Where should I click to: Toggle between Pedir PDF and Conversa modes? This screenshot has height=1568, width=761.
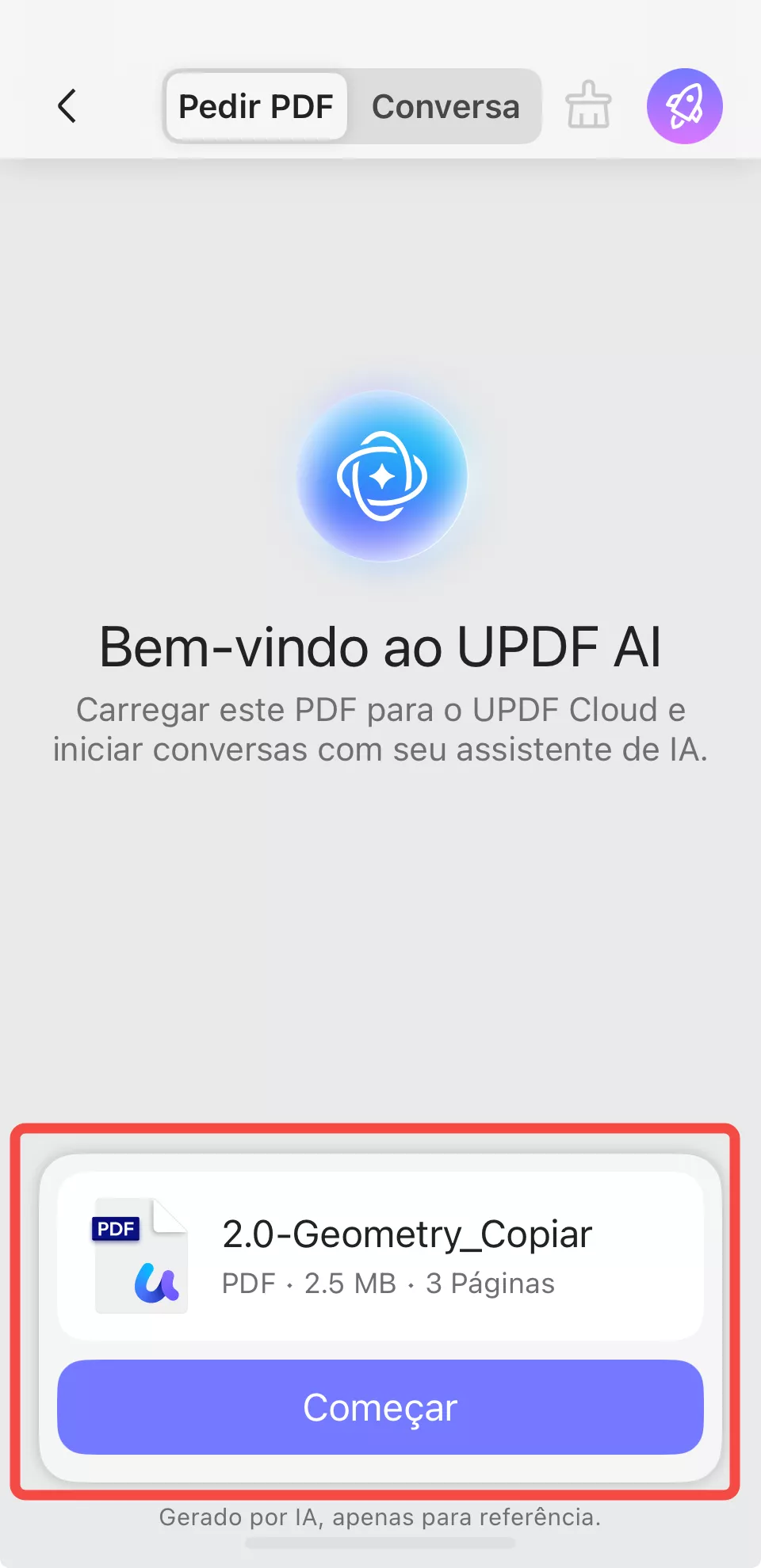click(352, 105)
